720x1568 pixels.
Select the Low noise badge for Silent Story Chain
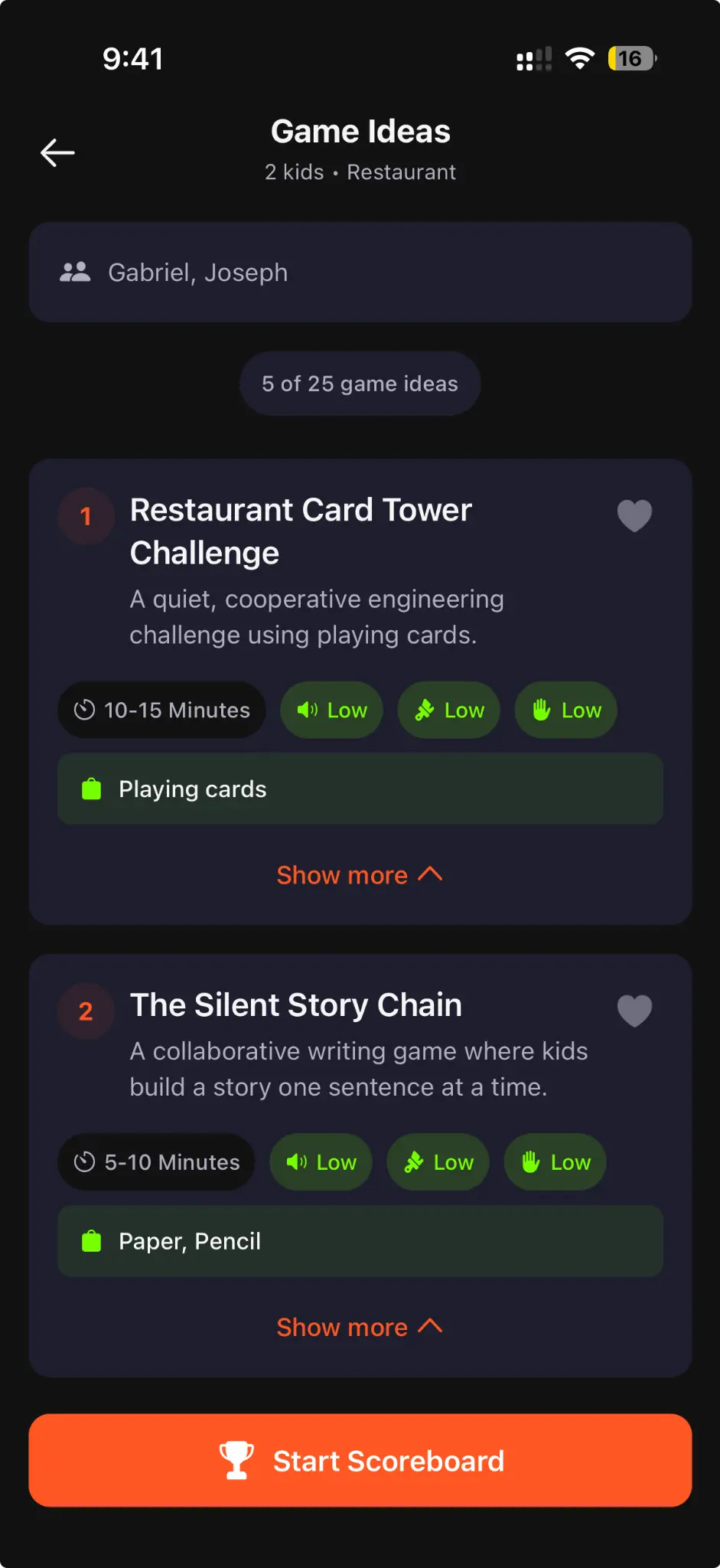click(321, 1161)
